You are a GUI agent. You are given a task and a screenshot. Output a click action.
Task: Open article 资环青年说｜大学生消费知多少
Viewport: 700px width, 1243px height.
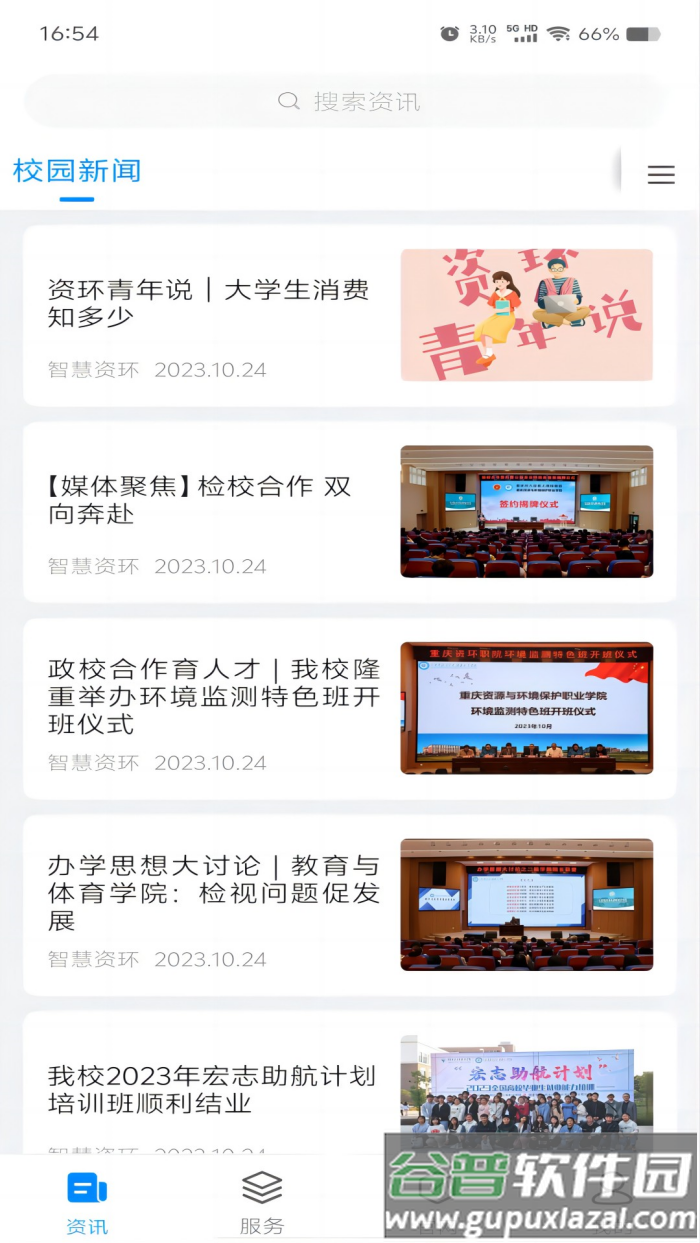tap(210, 304)
